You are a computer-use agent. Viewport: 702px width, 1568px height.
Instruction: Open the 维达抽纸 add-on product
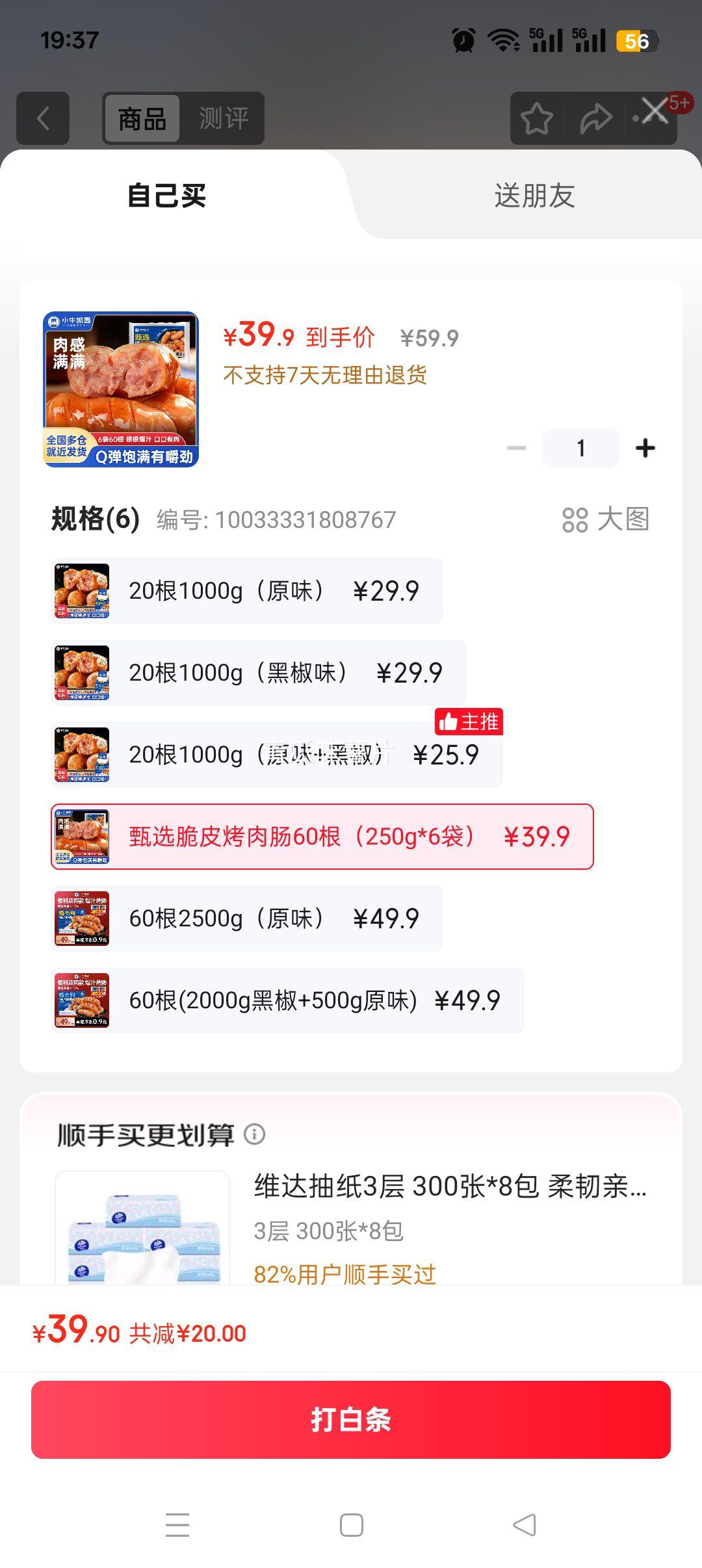click(351, 1227)
